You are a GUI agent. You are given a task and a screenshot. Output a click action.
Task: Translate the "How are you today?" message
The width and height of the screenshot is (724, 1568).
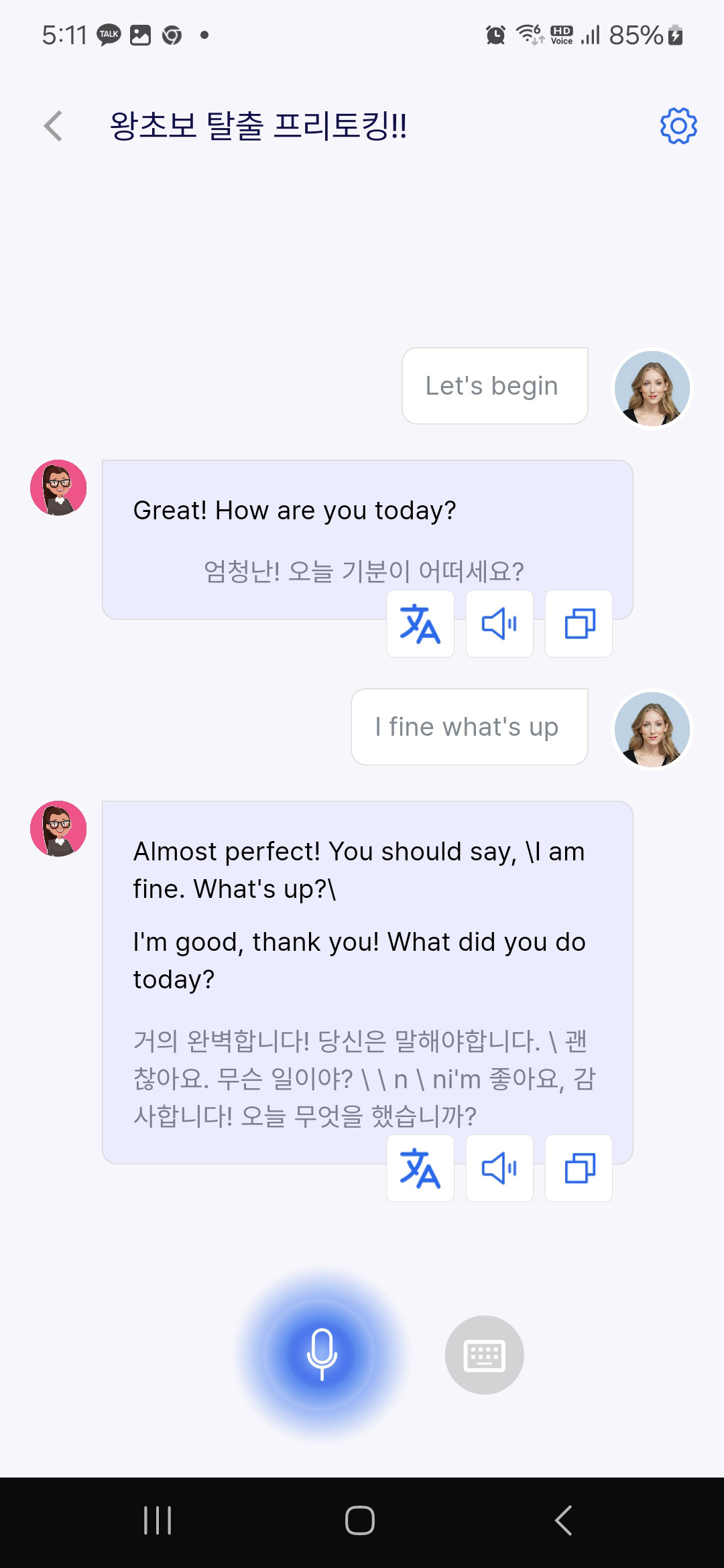click(x=420, y=624)
